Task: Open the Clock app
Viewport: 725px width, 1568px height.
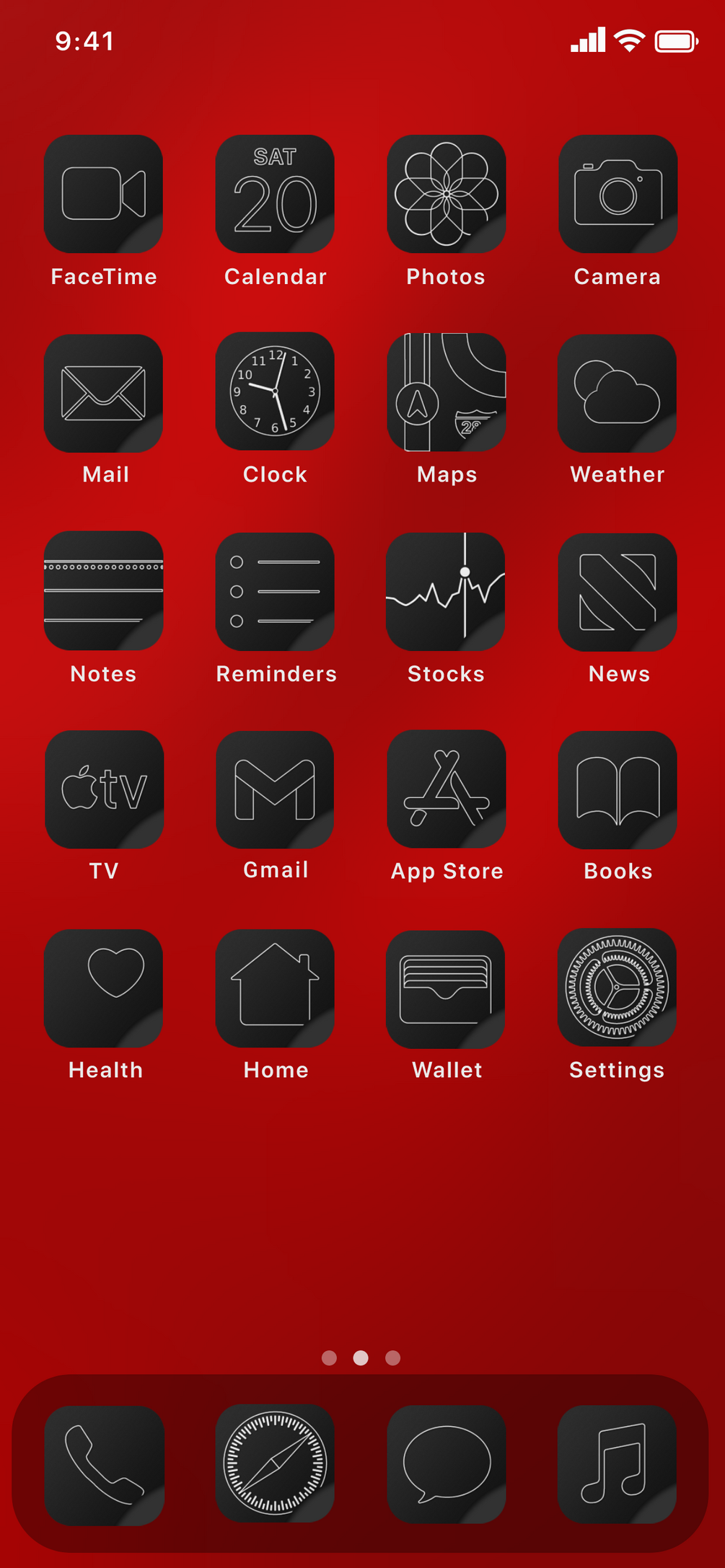Action: pyautogui.click(x=275, y=391)
